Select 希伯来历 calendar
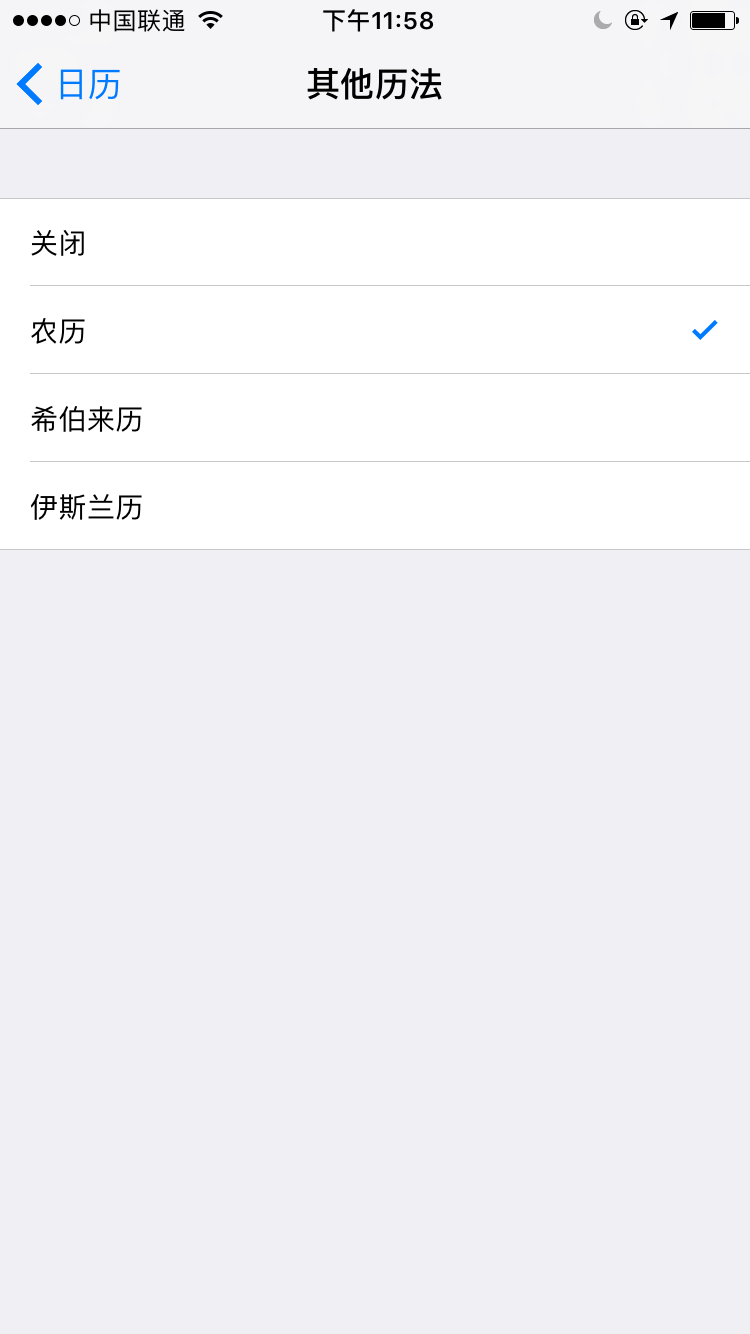 coord(375,418)
